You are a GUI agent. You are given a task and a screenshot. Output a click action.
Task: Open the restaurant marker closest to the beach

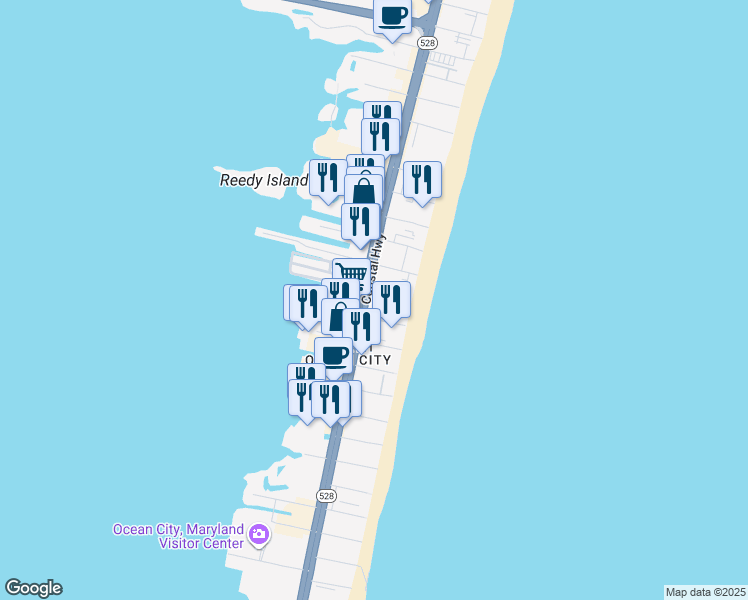tap(422, 180)
